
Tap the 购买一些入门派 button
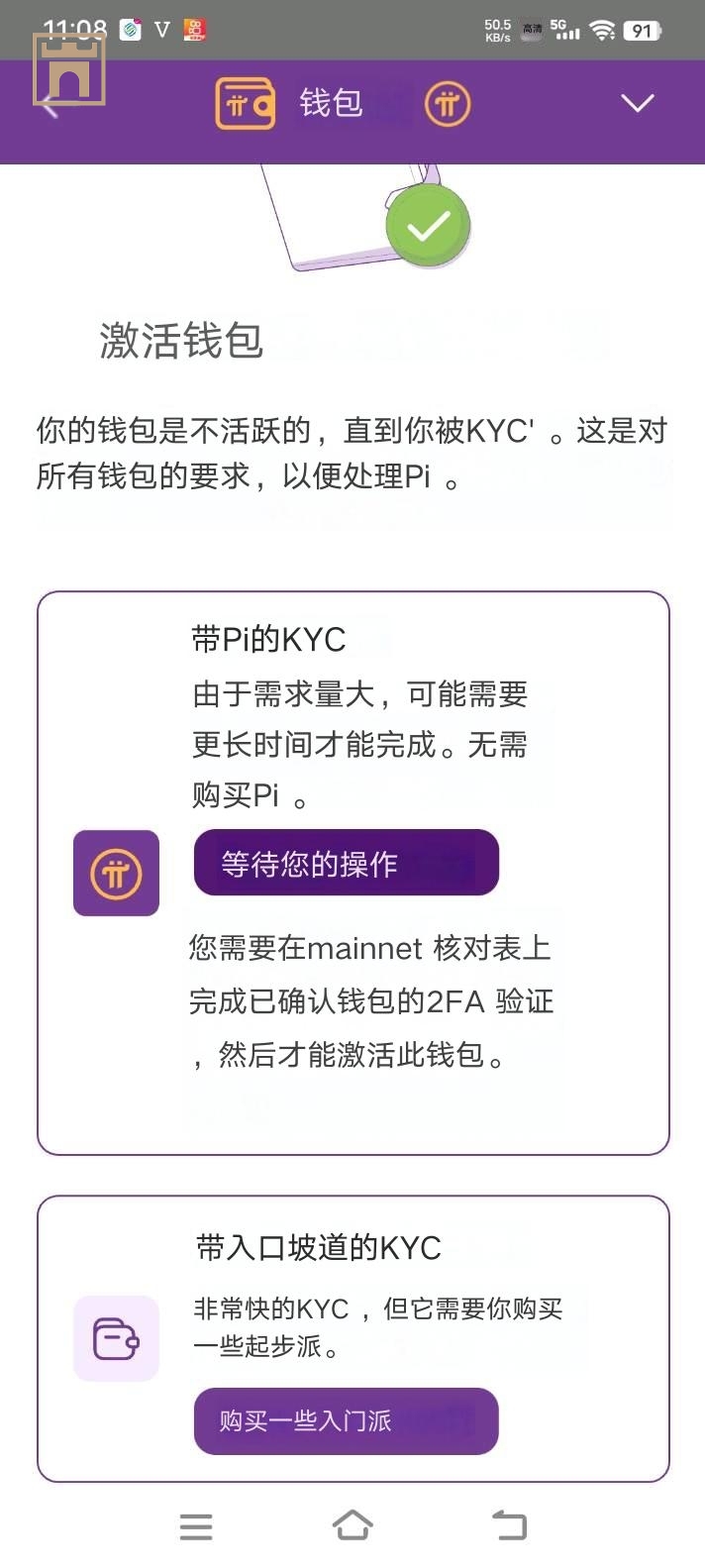[x=346, y=1420]
